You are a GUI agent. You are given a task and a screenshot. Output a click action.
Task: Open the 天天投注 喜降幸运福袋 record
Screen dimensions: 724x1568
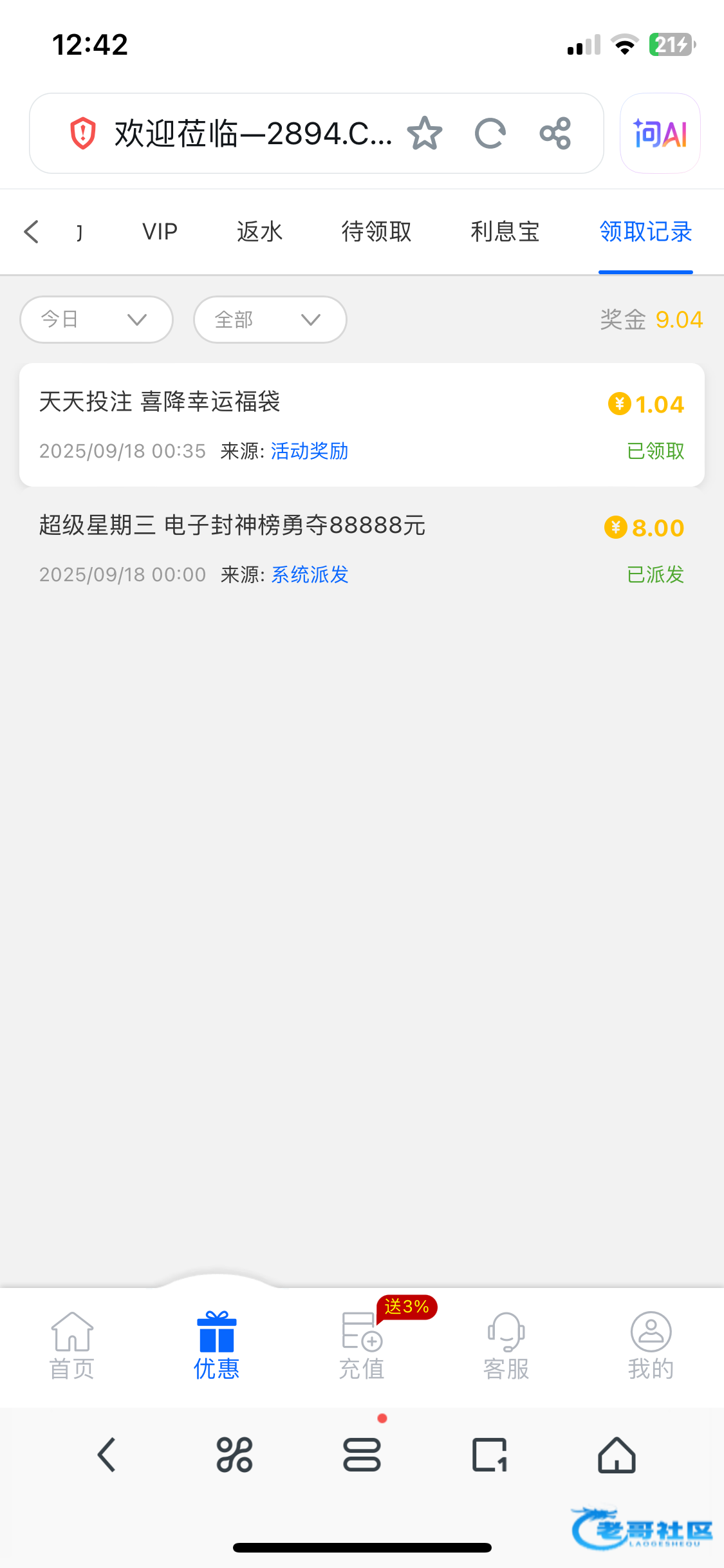click(362, 425)
